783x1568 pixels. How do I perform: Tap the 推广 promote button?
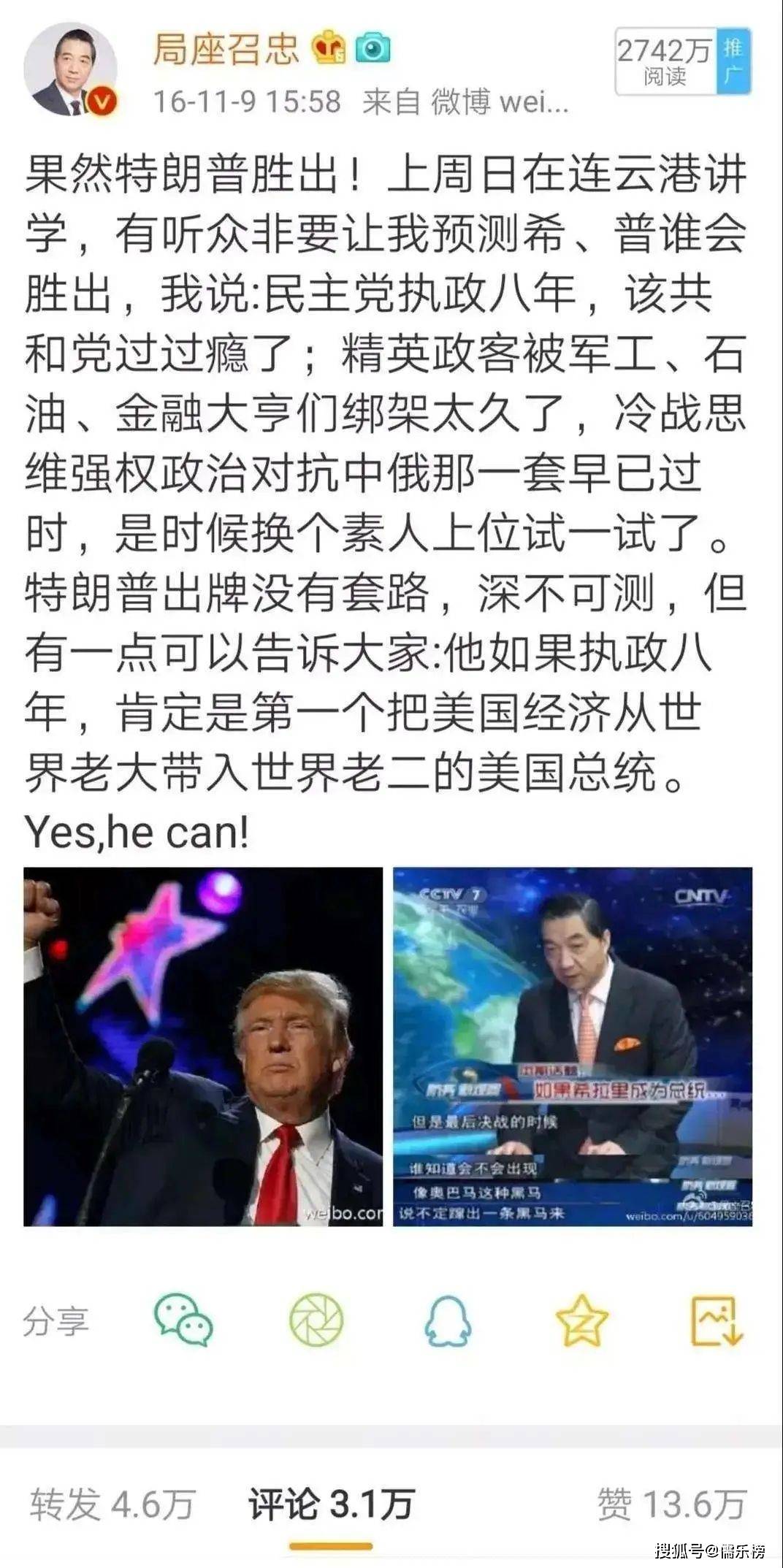(733, 61)
